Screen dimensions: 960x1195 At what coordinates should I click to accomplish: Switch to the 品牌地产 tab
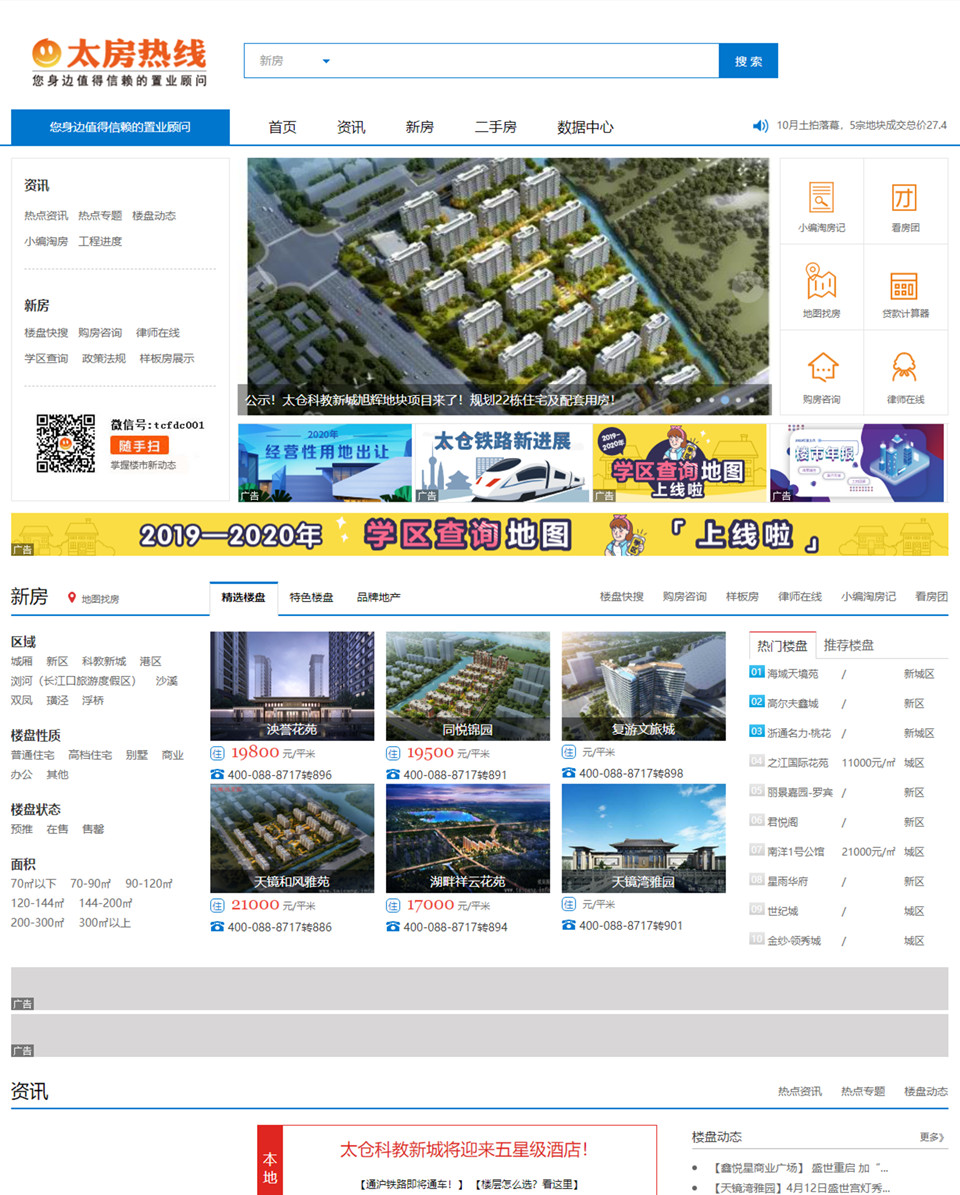[x=378, y=597]
